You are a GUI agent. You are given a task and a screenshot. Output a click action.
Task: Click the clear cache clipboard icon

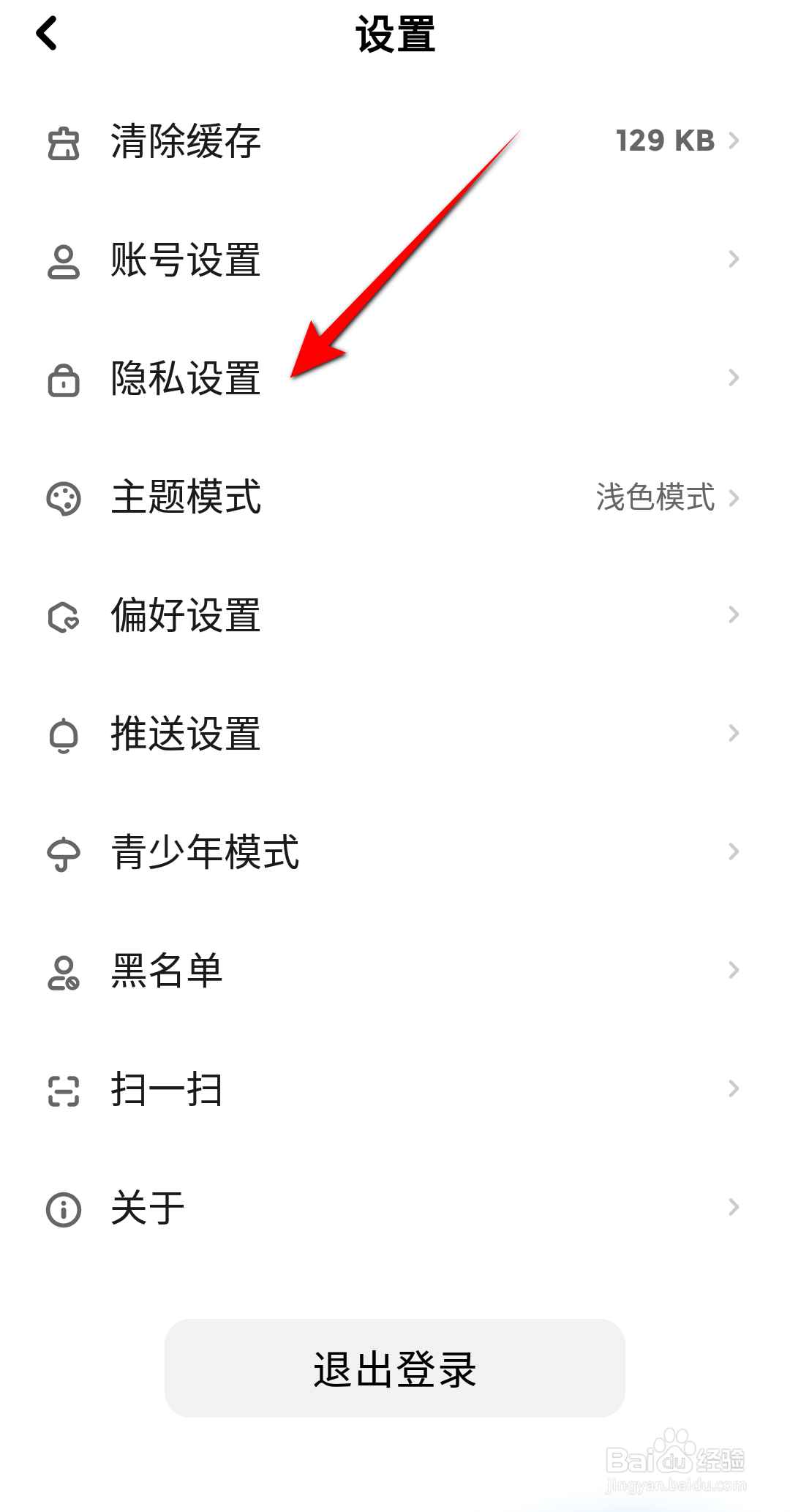tap(63, 143)
